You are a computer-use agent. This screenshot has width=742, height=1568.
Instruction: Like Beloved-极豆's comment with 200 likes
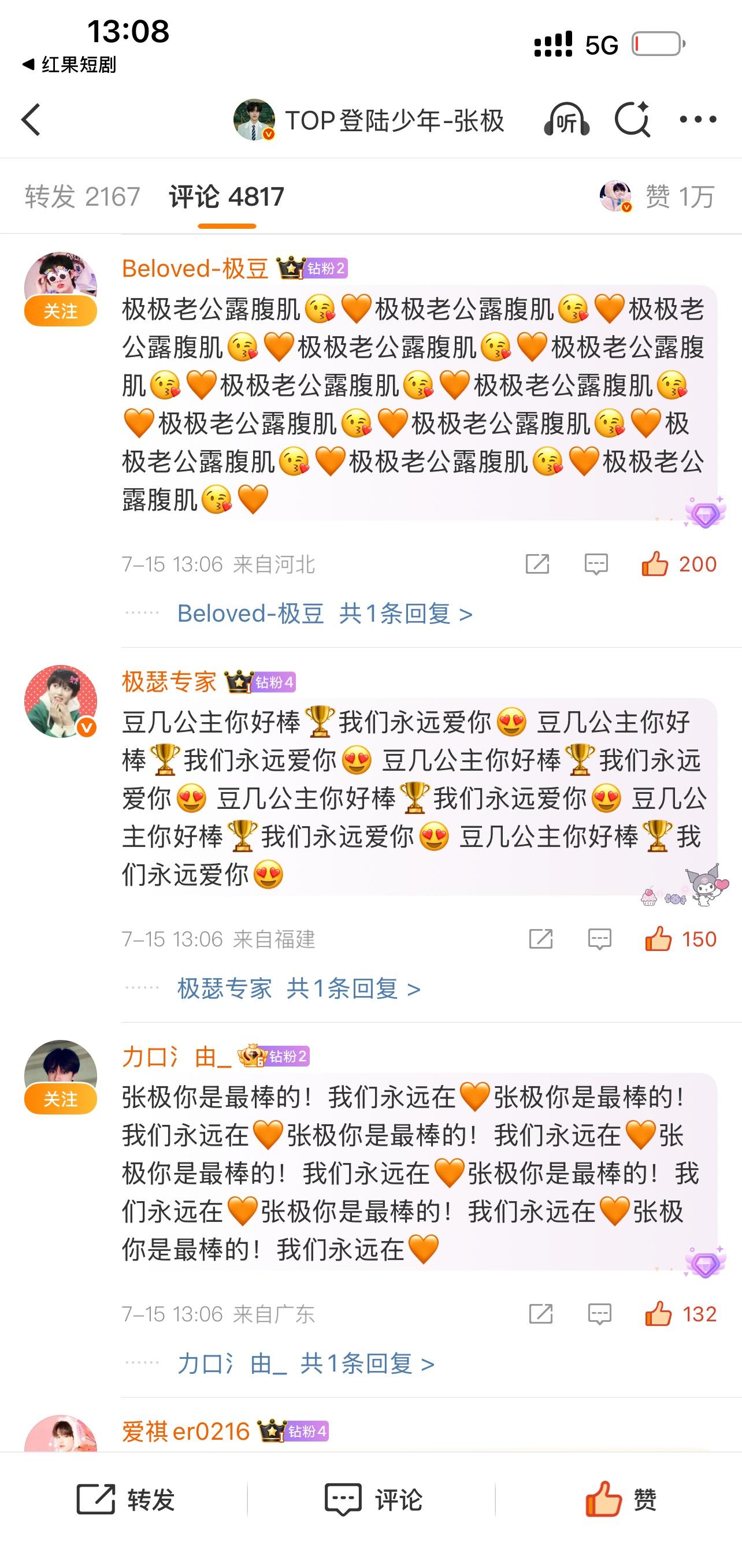point(678,564)
